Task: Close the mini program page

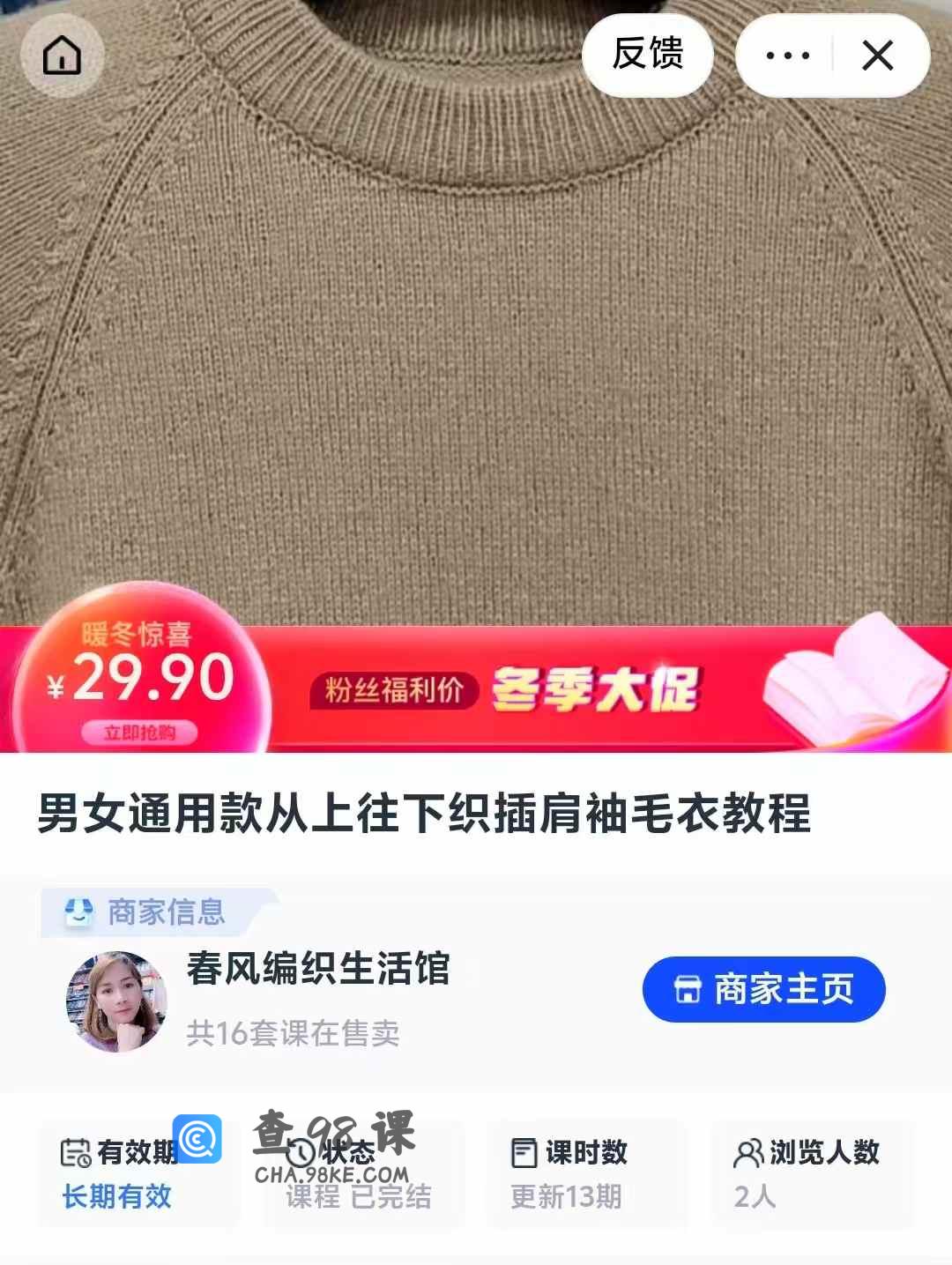Action: pos(878,56)
